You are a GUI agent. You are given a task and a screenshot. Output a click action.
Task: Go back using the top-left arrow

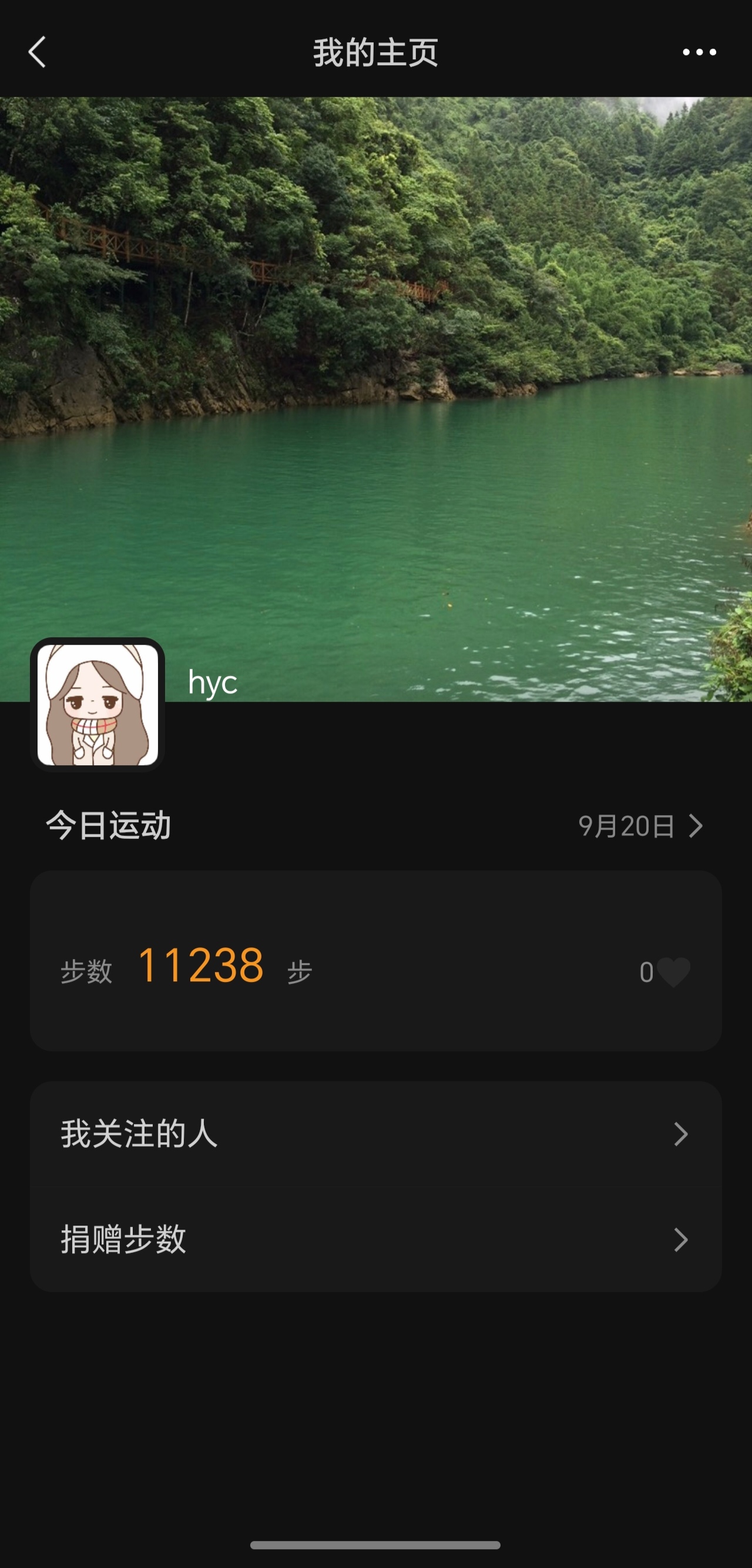pyautogui.click(x=38, y=52)
